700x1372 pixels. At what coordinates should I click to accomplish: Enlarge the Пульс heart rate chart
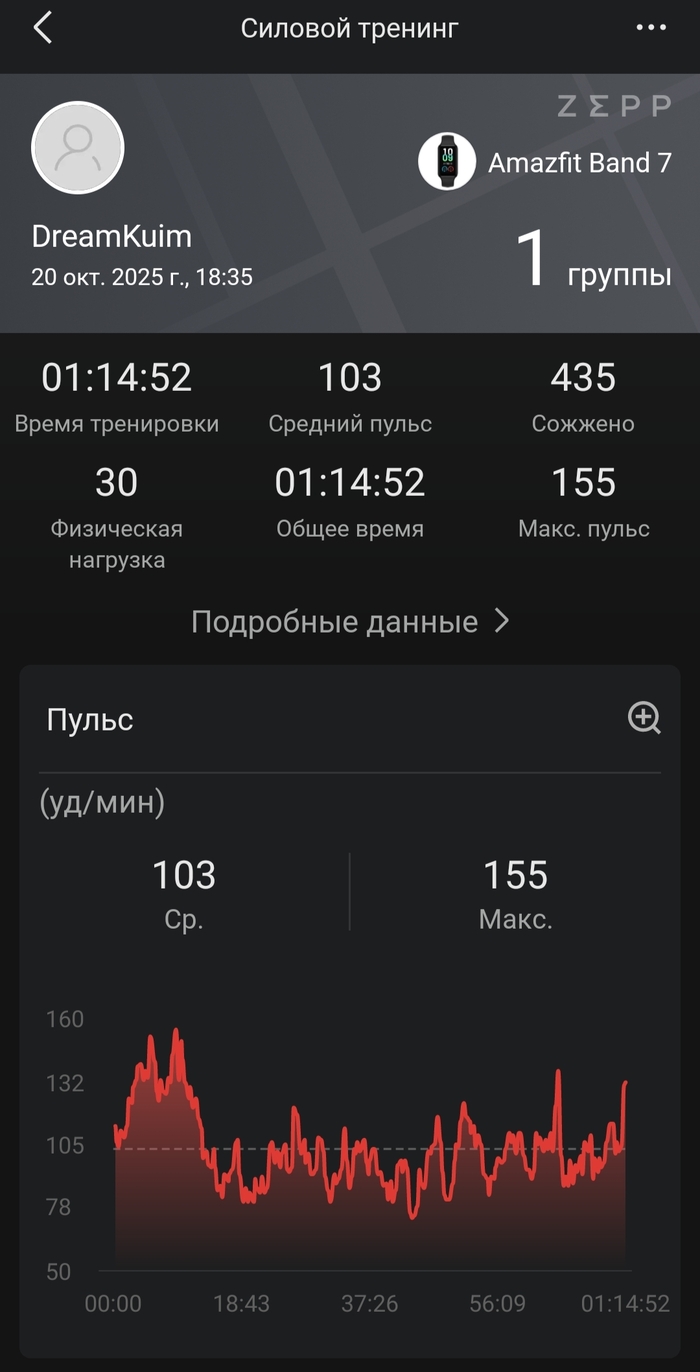point(644,717)
